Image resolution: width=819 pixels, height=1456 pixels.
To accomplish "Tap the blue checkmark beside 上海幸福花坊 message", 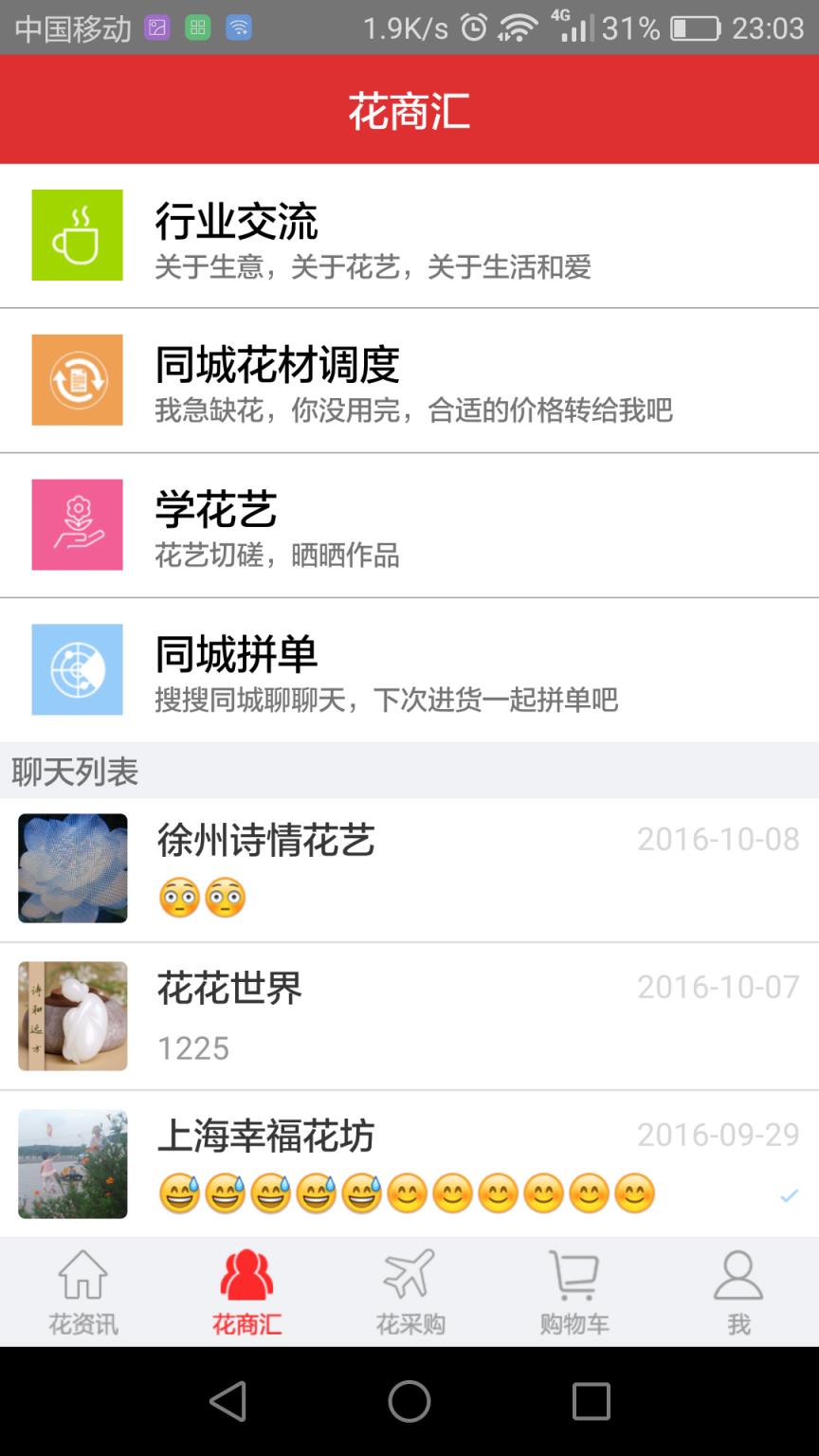I will [790, 1197].
